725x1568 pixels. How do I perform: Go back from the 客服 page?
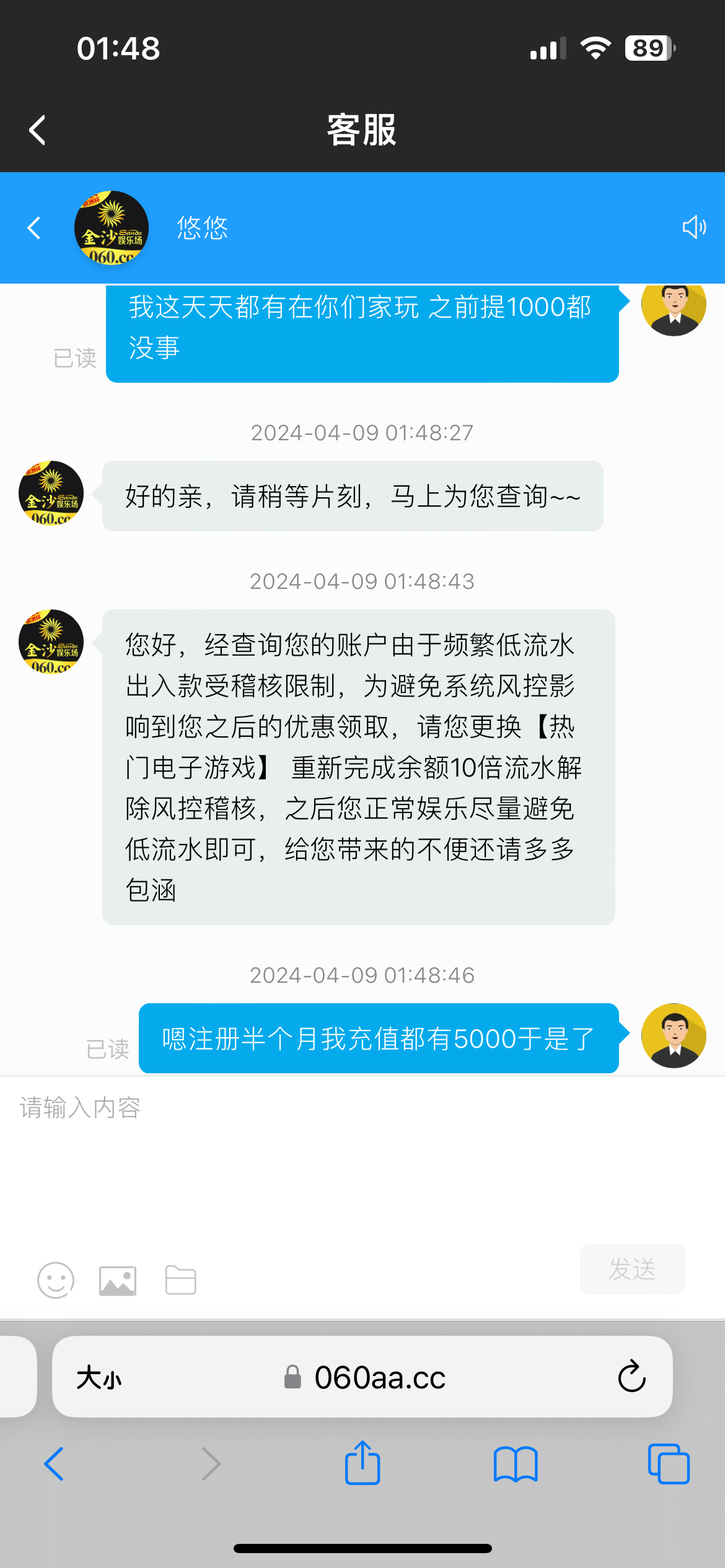(37, 130)
